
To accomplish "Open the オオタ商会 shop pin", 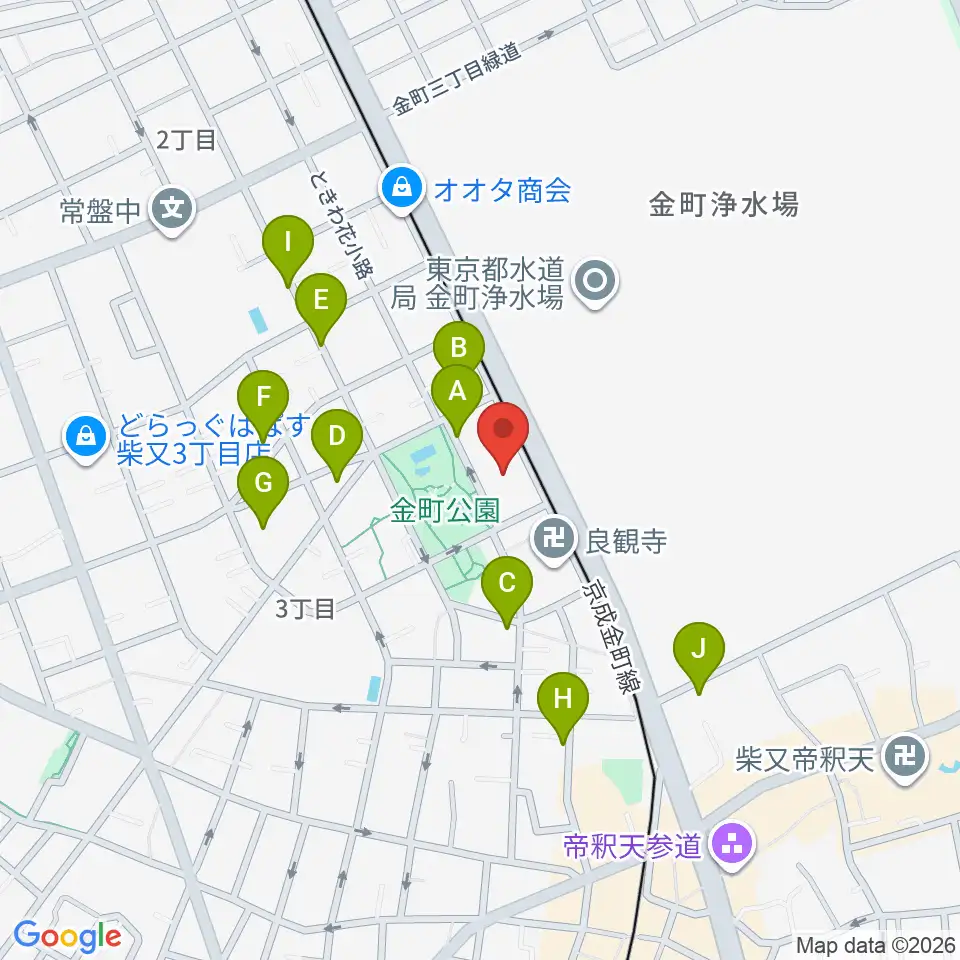I will tap(402, 191).
